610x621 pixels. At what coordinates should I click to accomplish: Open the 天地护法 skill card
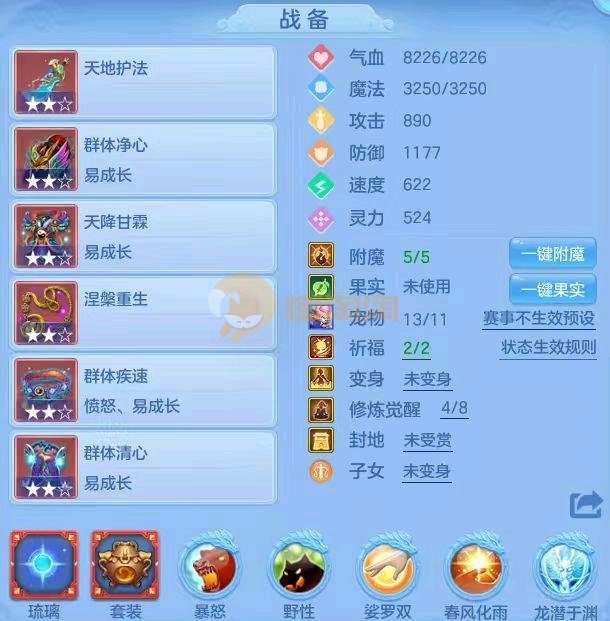coord(144,82)
